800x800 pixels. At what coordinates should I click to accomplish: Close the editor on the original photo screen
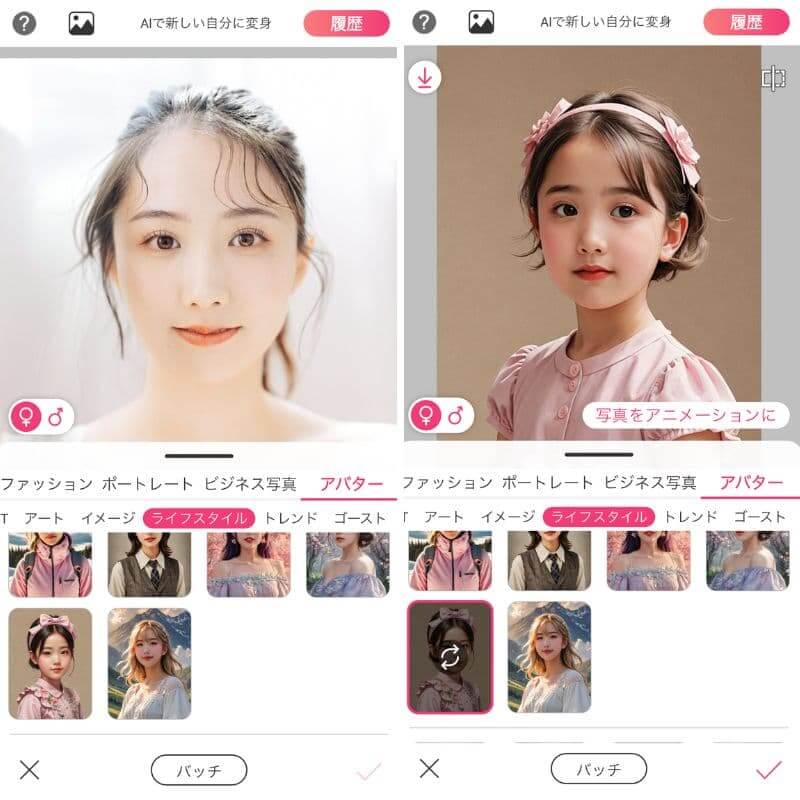pyautogui.click(x=30, y=769)
